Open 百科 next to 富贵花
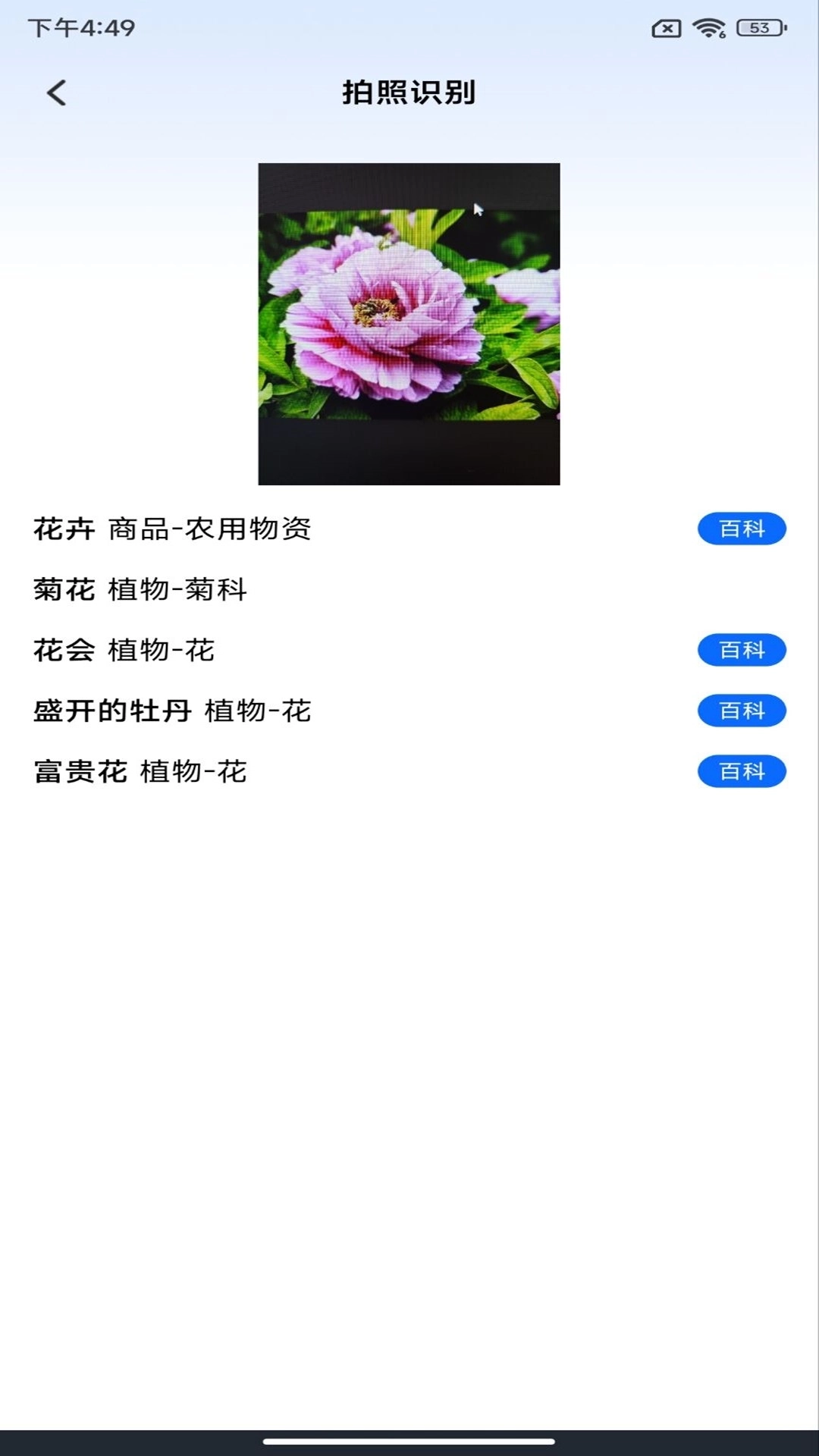The width and height of the screenshot is (819, 1456). (742, 772)
